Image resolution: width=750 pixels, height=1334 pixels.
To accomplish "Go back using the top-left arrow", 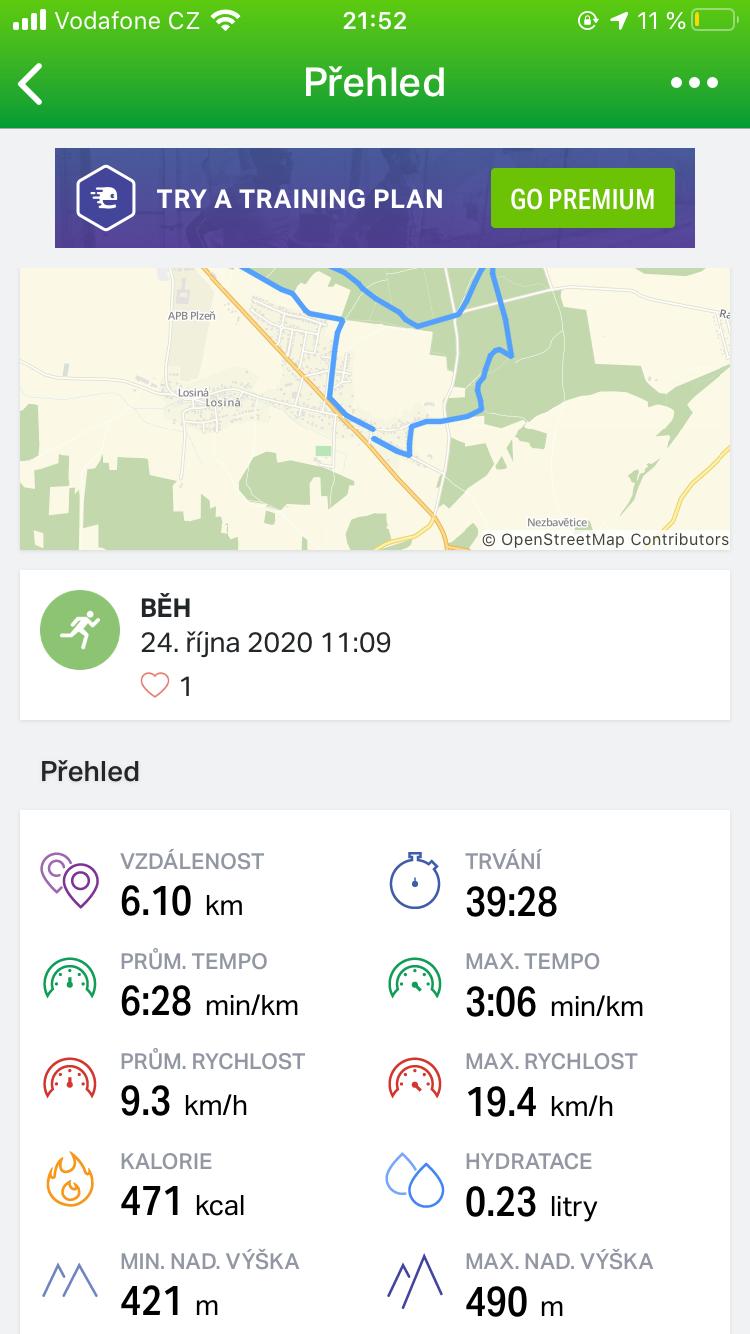I will click(x=31, y=84).
